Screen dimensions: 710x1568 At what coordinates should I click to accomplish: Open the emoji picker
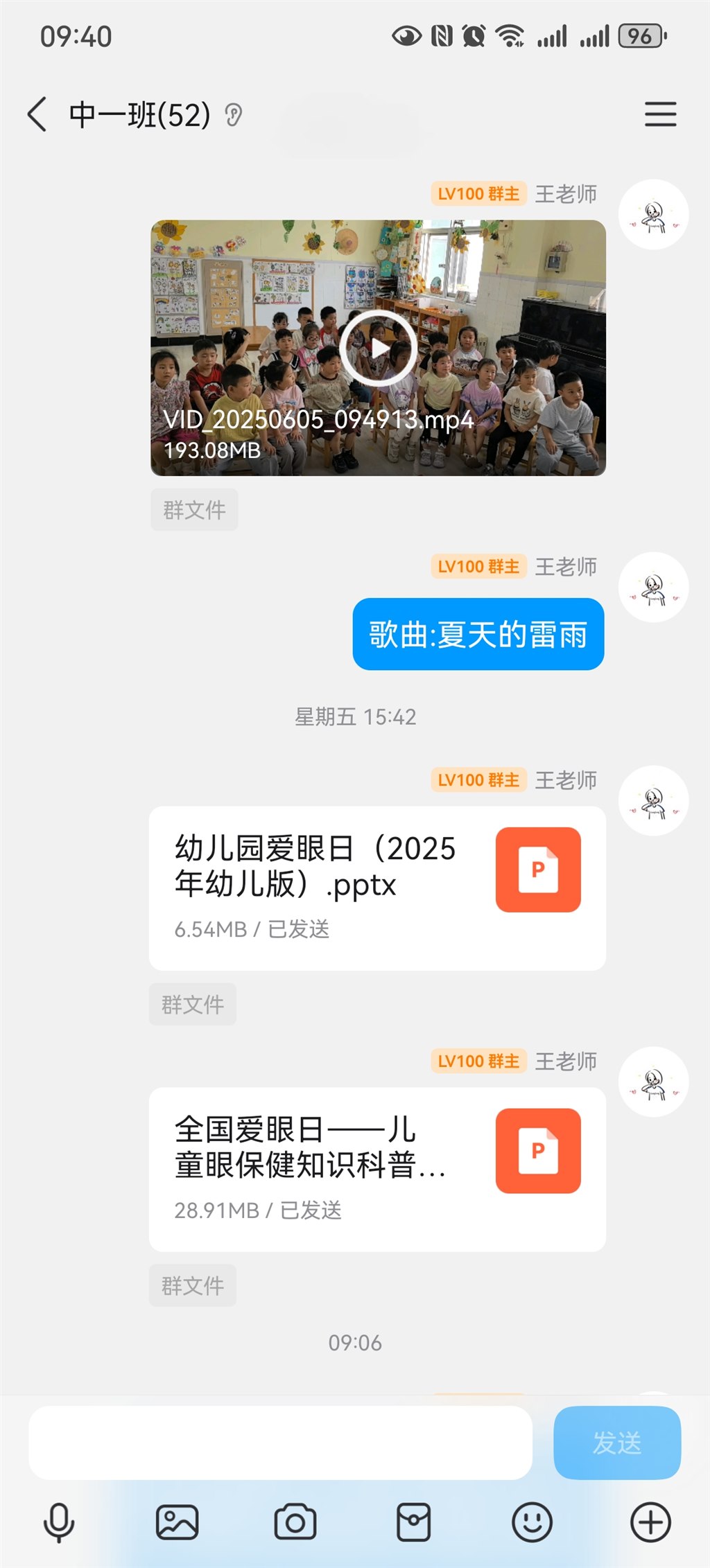532,1522
